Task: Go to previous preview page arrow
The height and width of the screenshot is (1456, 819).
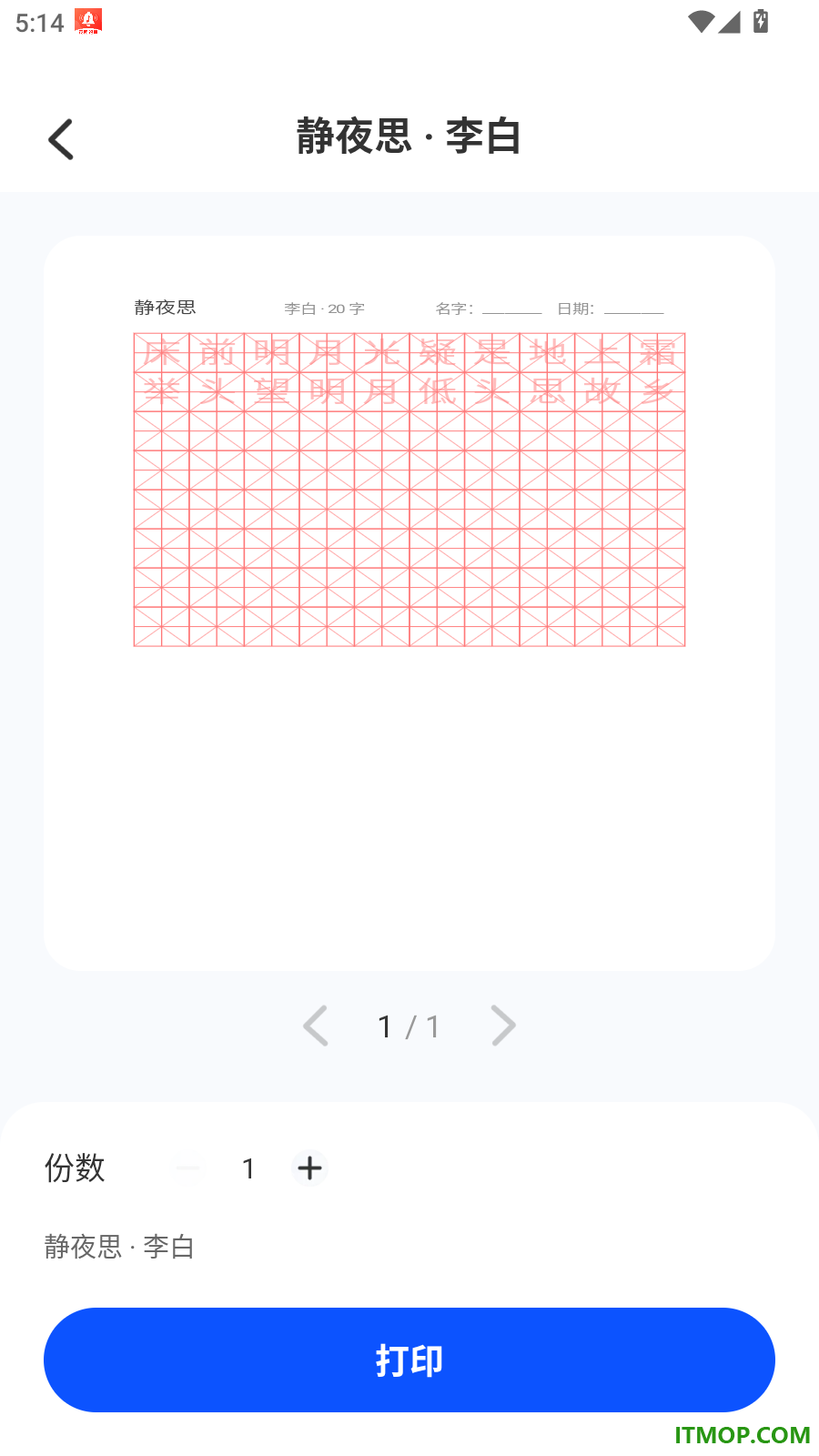Action: tap(316, 1026)
